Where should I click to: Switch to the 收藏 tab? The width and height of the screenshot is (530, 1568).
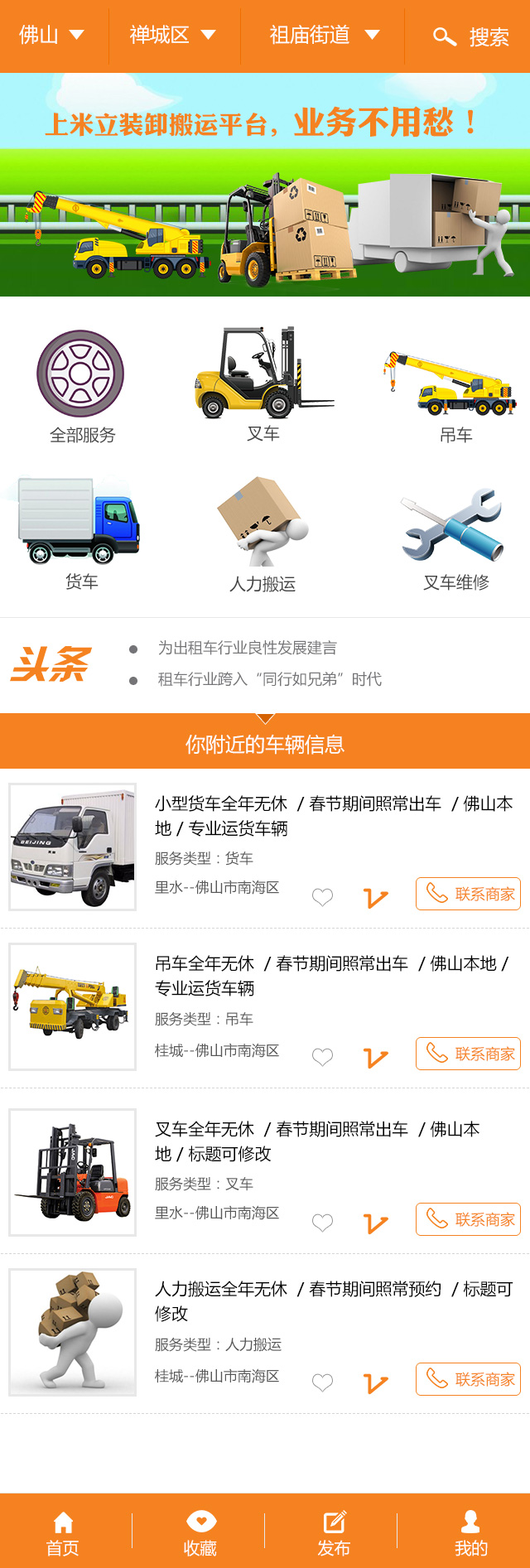pos(200,1533)
